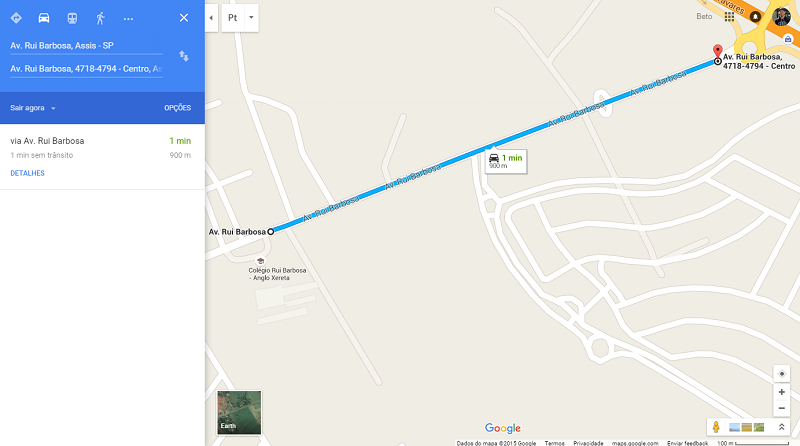Edit the destination address field
This screenshot has width=800, height=446.
tap(85, 68)
